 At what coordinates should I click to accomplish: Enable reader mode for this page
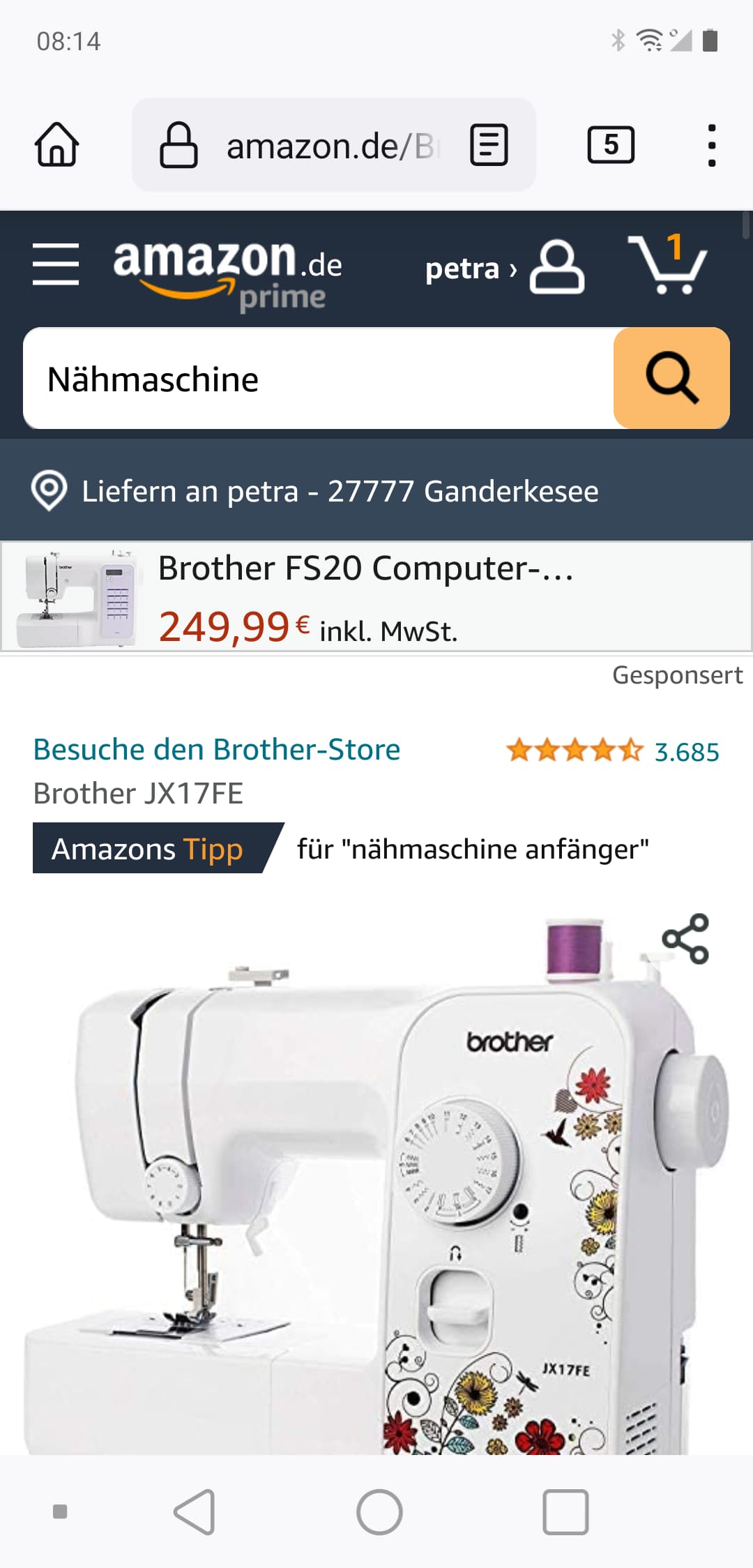tap(489, 145)
